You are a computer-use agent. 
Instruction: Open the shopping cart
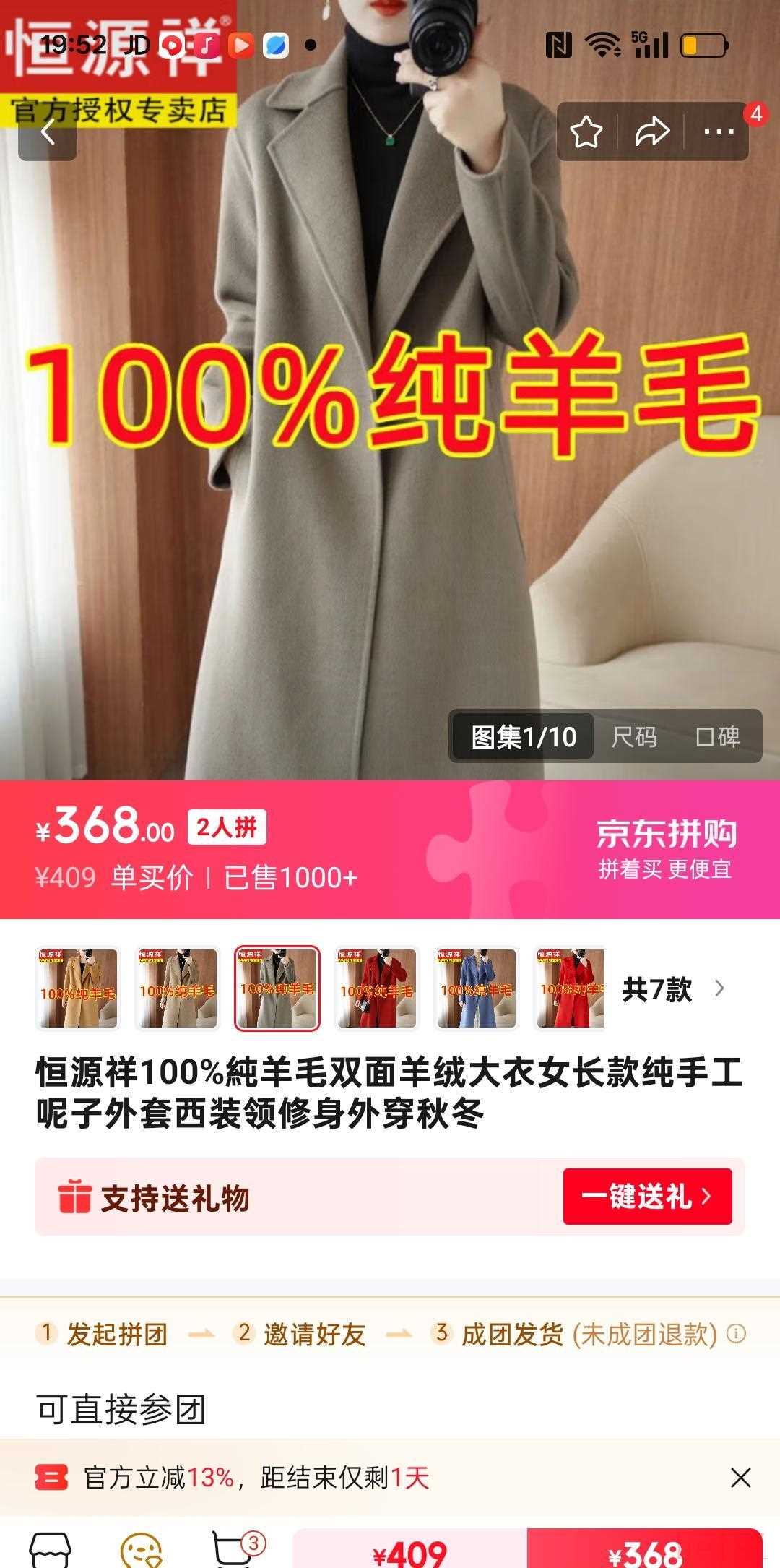pyautogui.click(x=233, y=1551)
